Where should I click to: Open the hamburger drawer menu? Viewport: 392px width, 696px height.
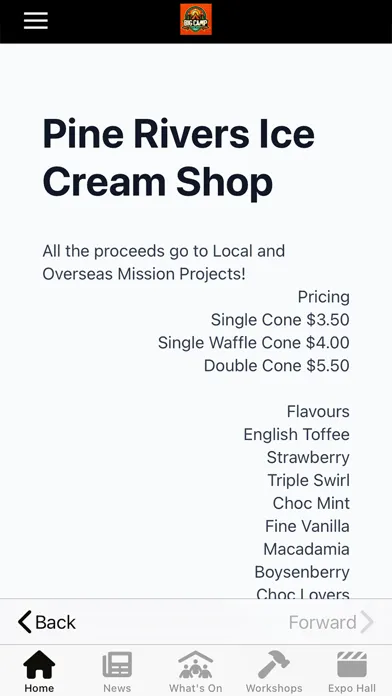tap(36, 20)
